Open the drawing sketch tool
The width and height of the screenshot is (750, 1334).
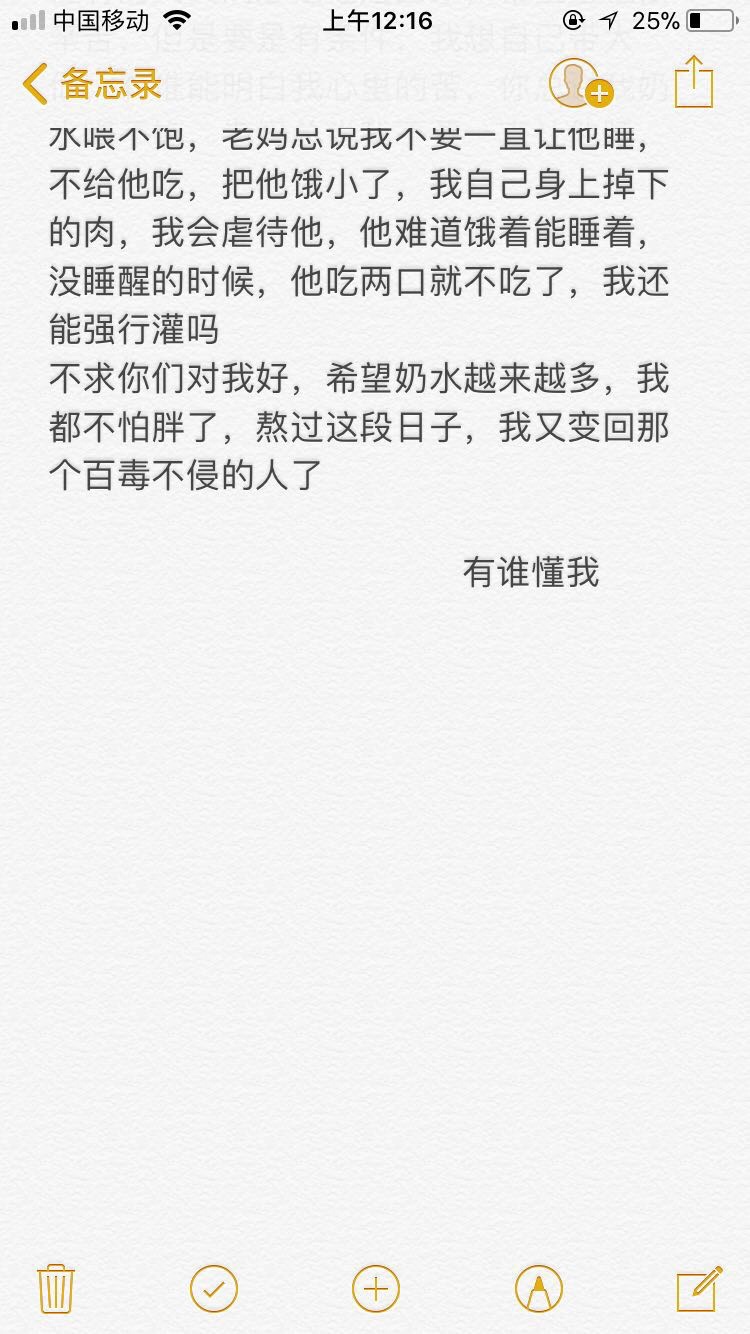coord(538,1288)
